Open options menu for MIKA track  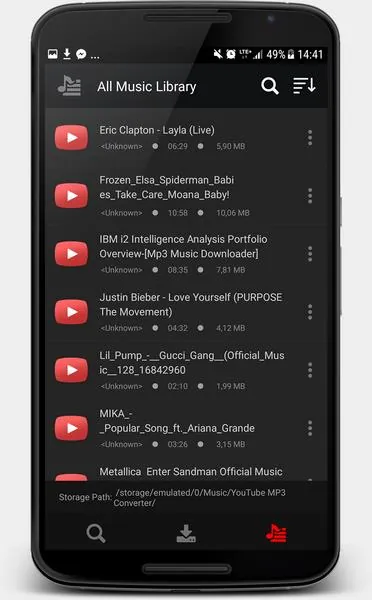click(x=310, y=429)
